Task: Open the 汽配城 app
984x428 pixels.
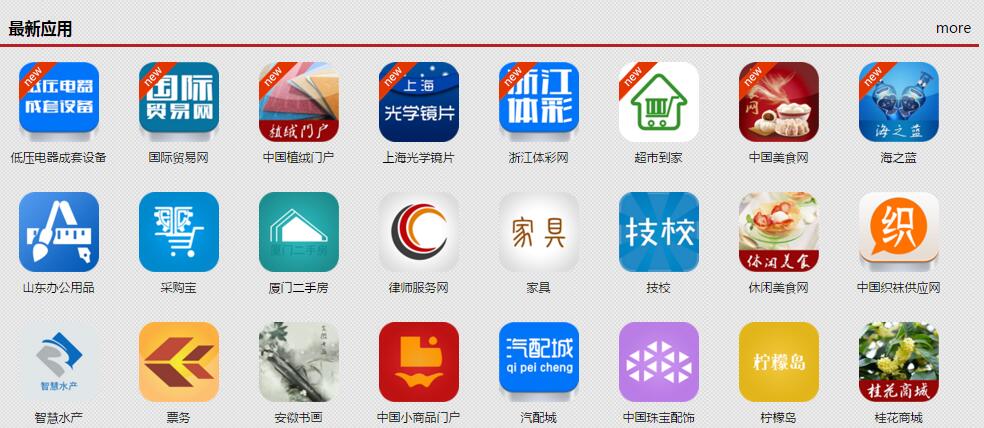Action: coord(539,362)
